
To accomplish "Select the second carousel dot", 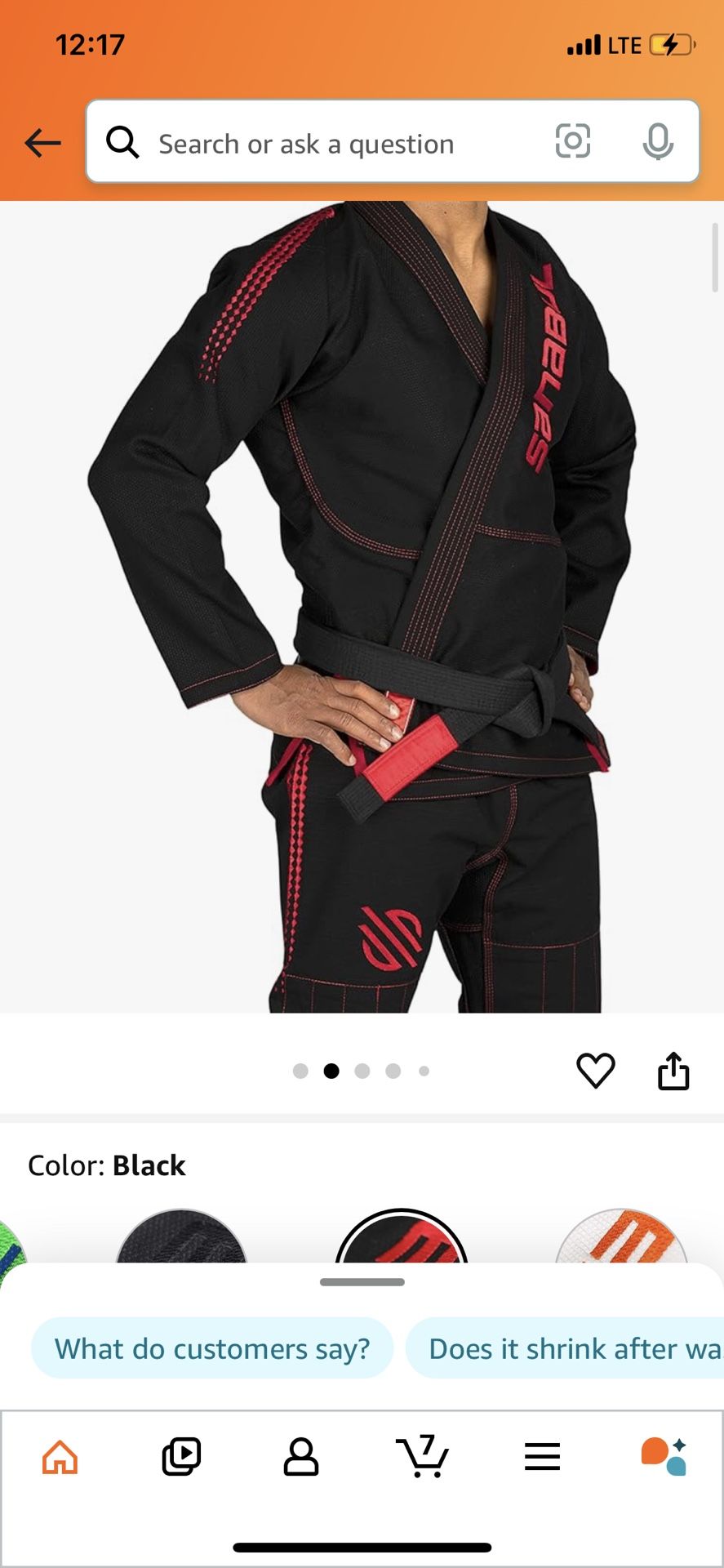I will tap(331, 1071).
